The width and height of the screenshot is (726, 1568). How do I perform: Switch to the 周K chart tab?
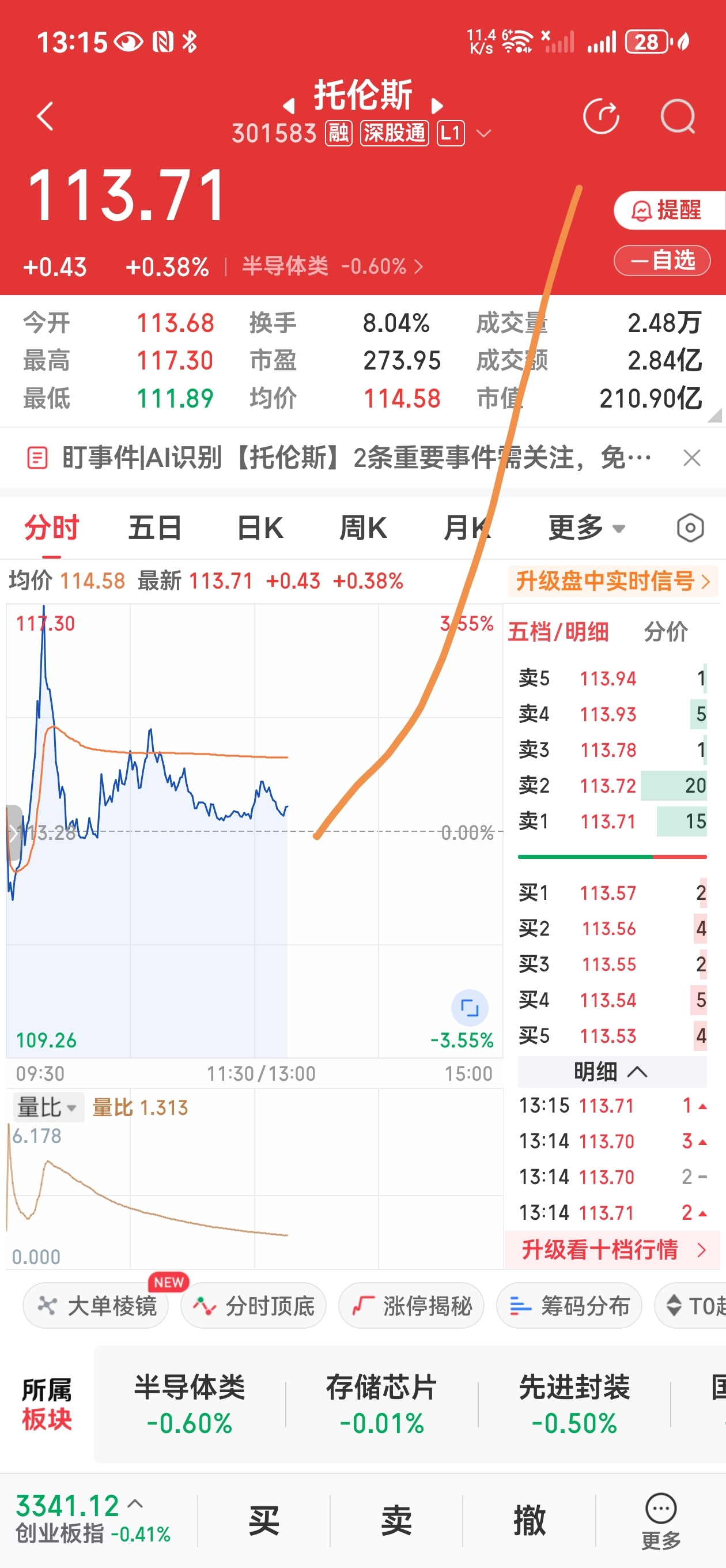click(362, 527)
